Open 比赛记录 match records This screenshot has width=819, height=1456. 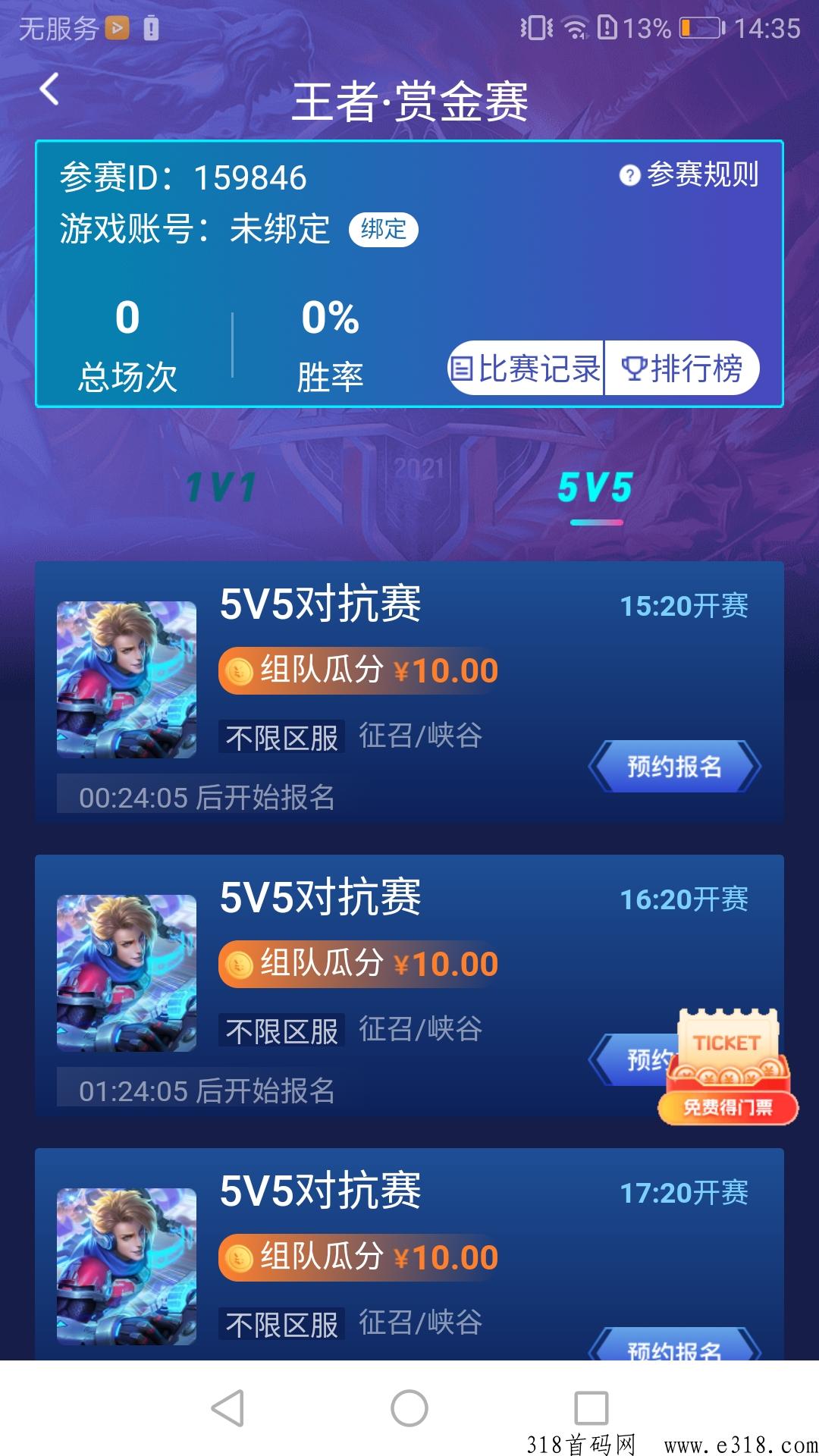[526, 369]
